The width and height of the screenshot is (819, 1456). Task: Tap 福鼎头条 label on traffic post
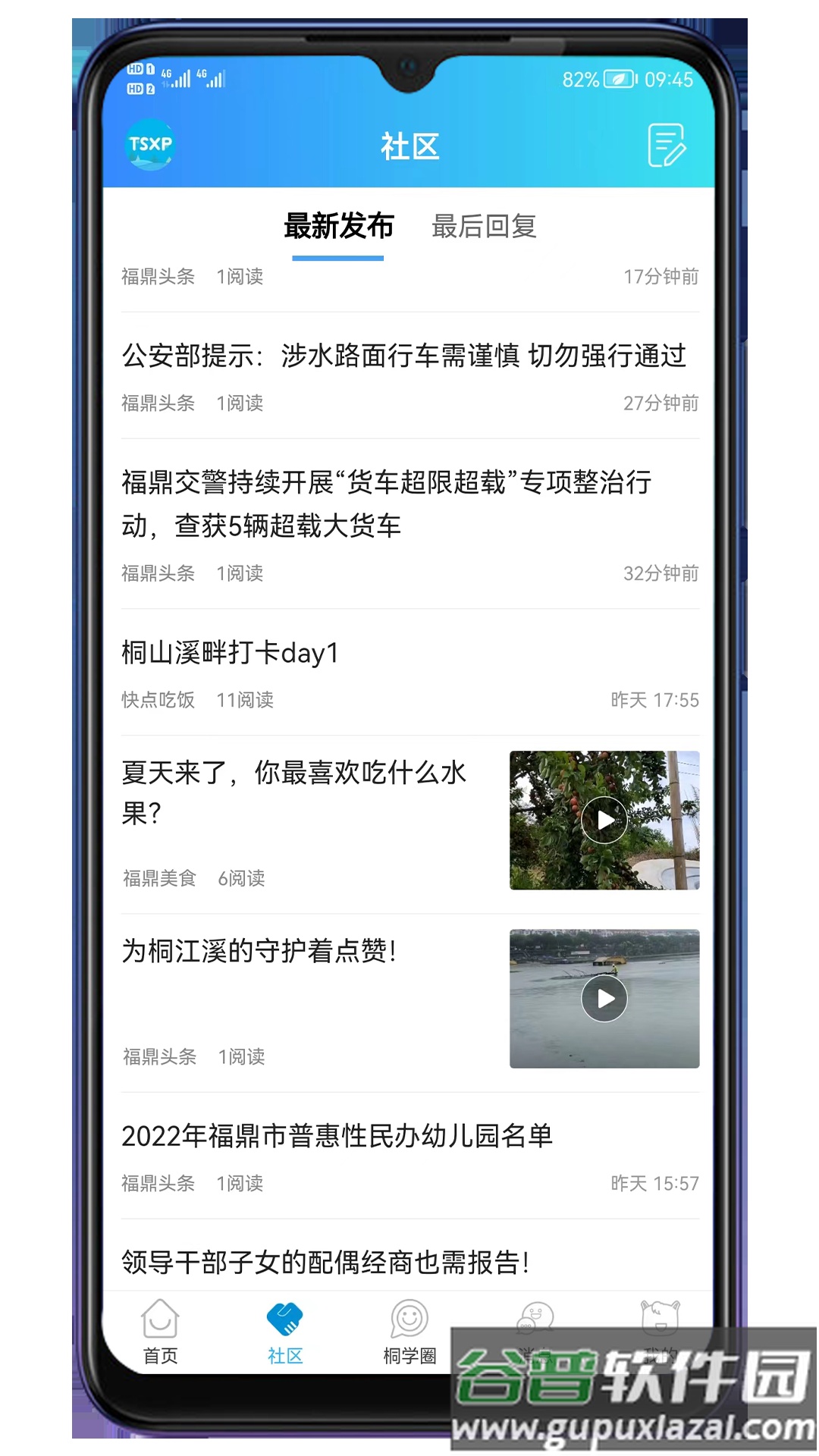[x=158, y=573]
